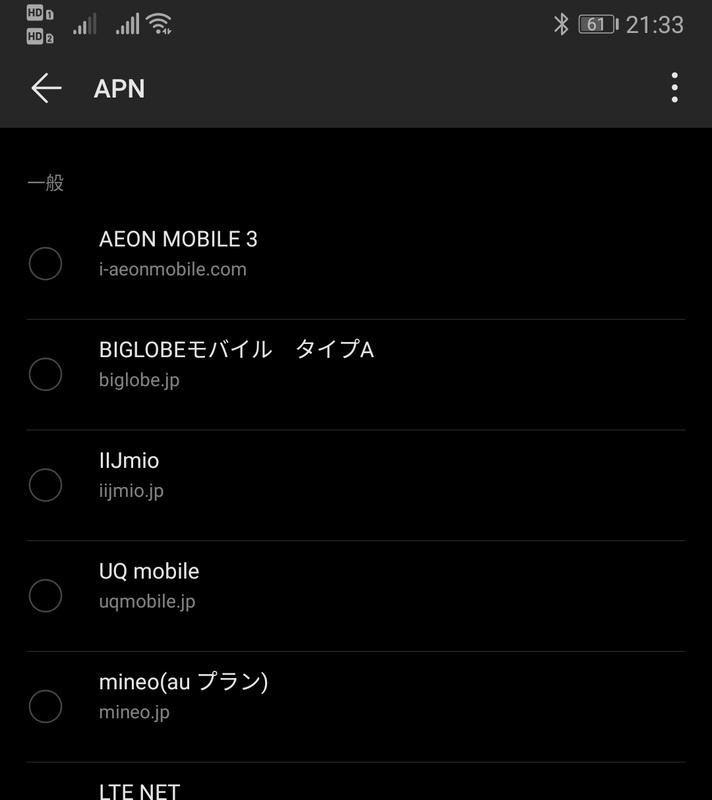Select the AEON MOBILE 3 radio button
Viewport: 712px width, 800px height.
(46, 264)
